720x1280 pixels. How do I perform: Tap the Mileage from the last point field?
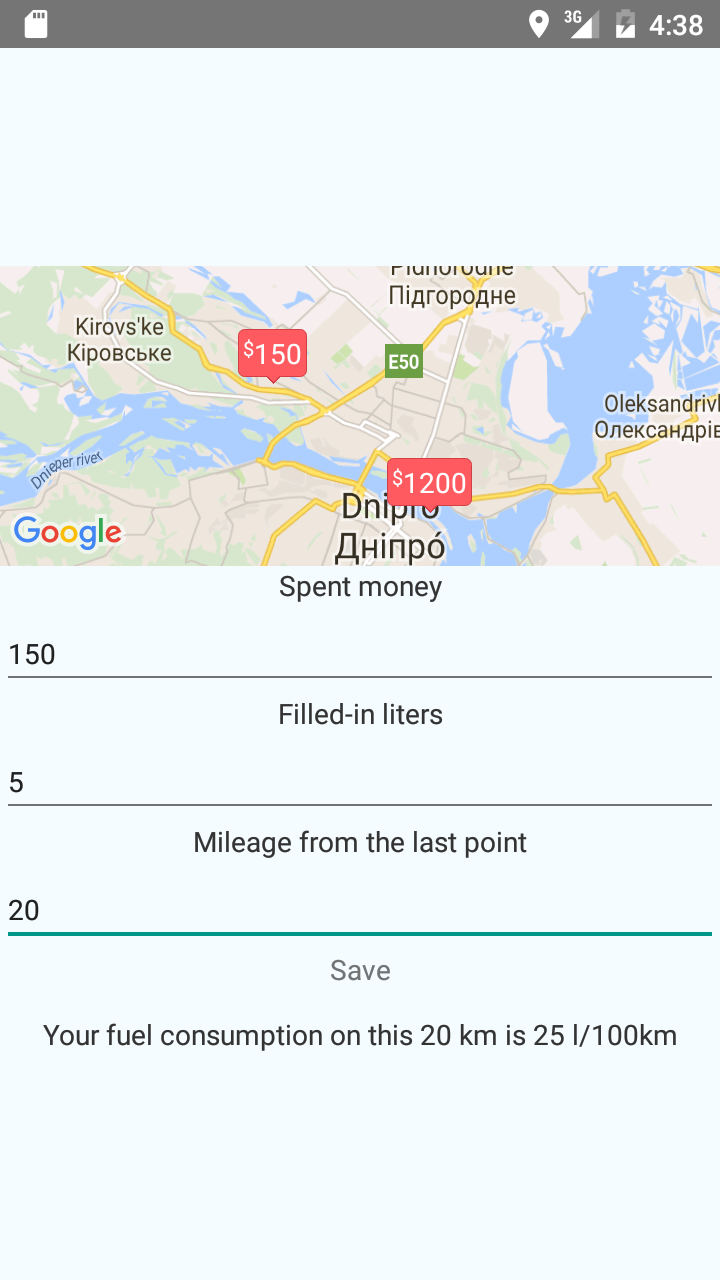point(360,911)
